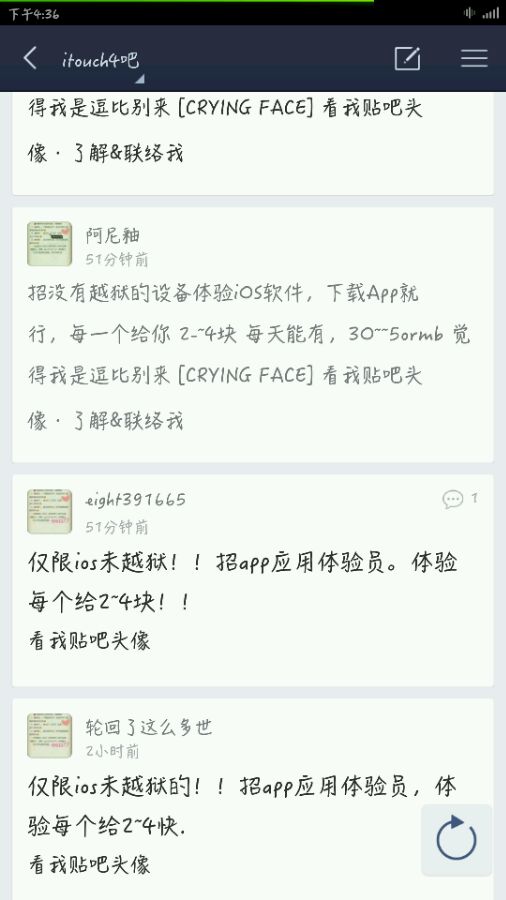Tap the avatar of 轮回了这么多世
This screenshot has width=506, height=900.
(49, 735)
